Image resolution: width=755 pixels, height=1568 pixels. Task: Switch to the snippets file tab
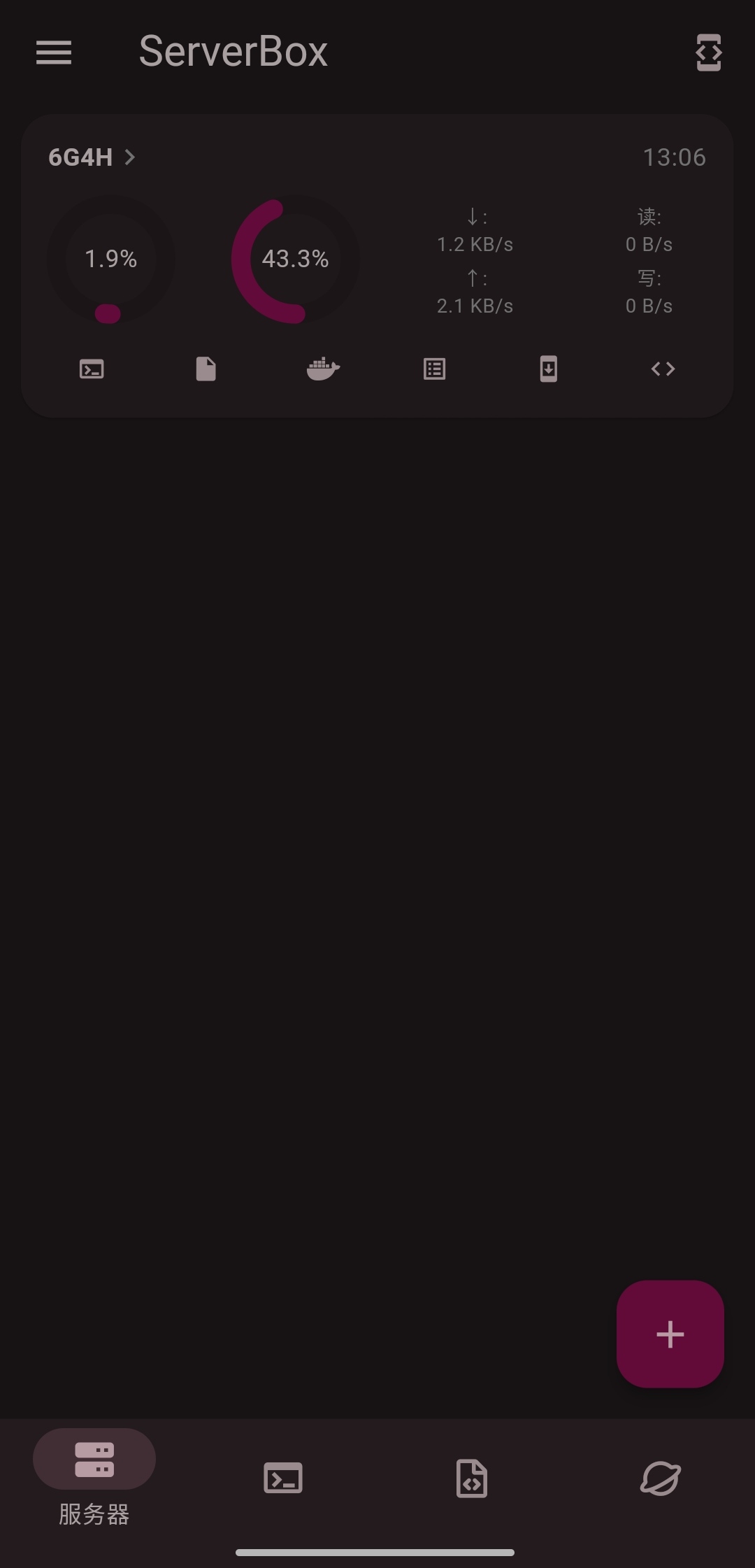472,1478
